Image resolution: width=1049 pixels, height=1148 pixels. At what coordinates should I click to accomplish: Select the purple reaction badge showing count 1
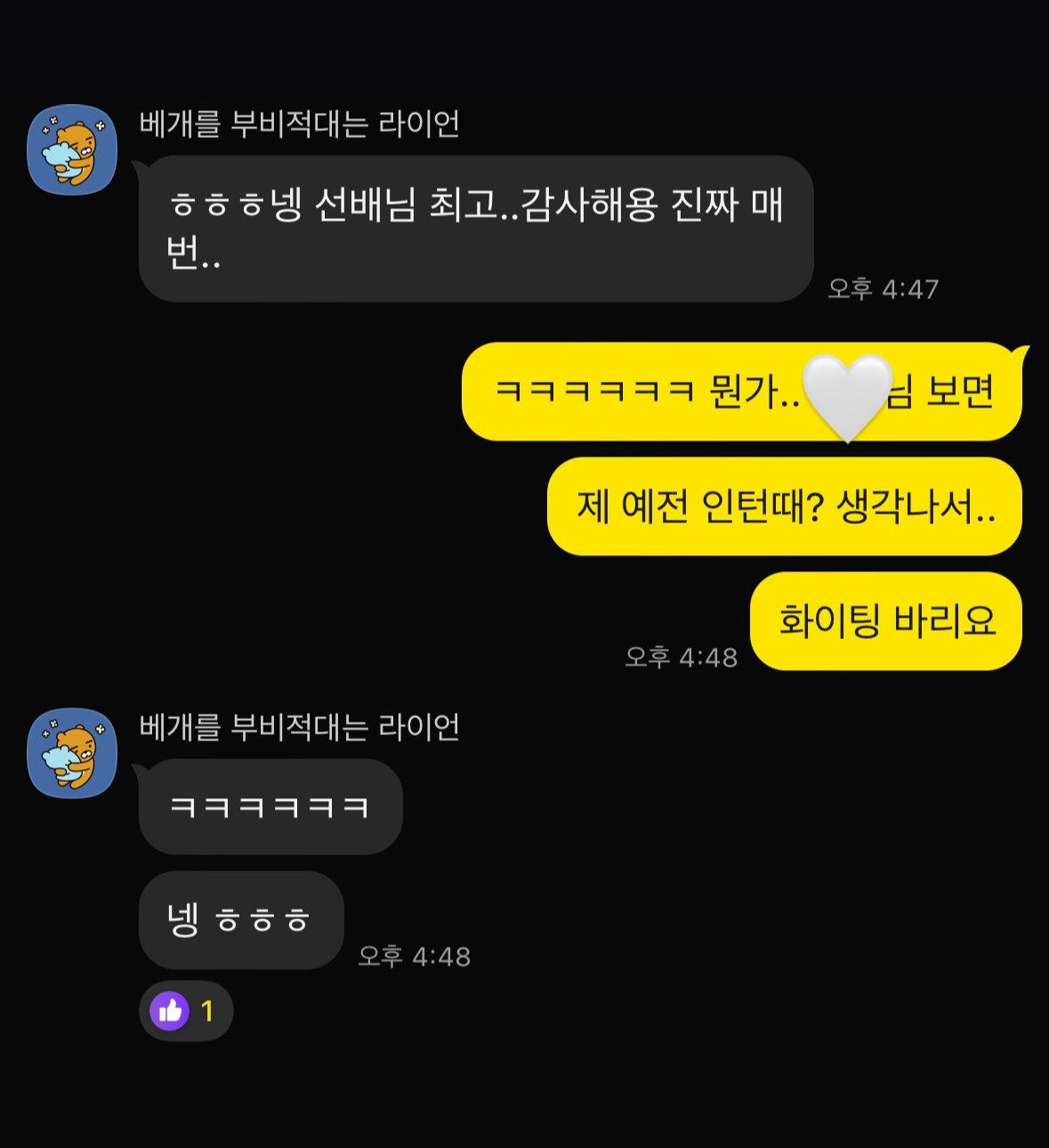point(185,1011)
